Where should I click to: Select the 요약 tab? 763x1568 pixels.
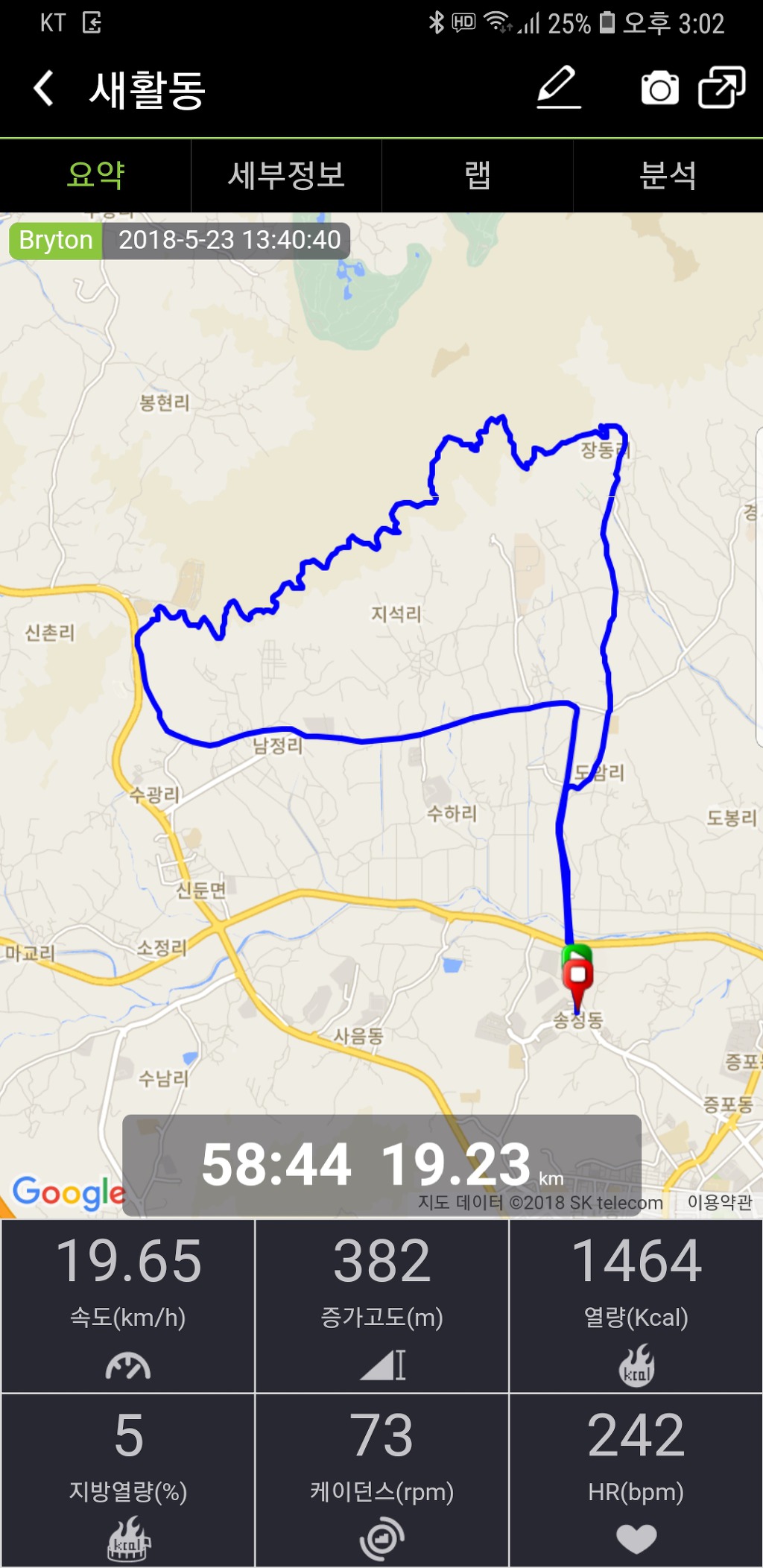point(95,176)
